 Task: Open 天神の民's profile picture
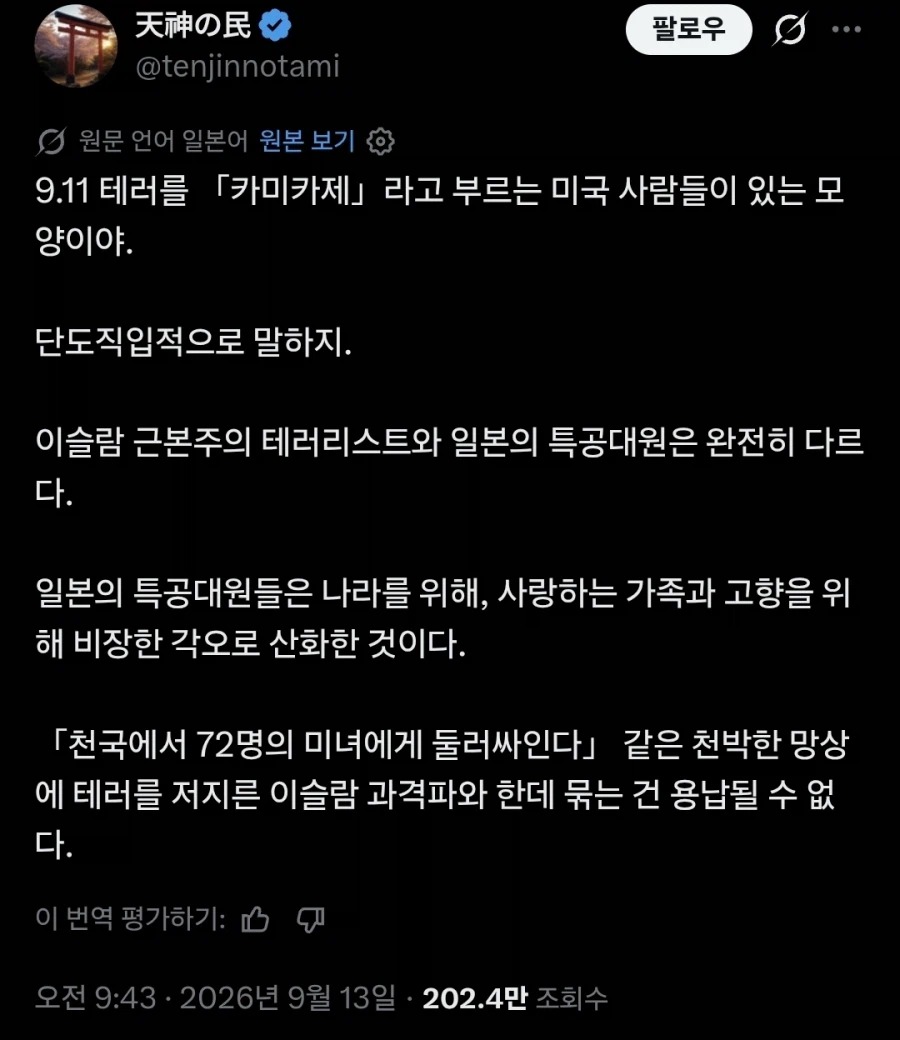(76, 45)
